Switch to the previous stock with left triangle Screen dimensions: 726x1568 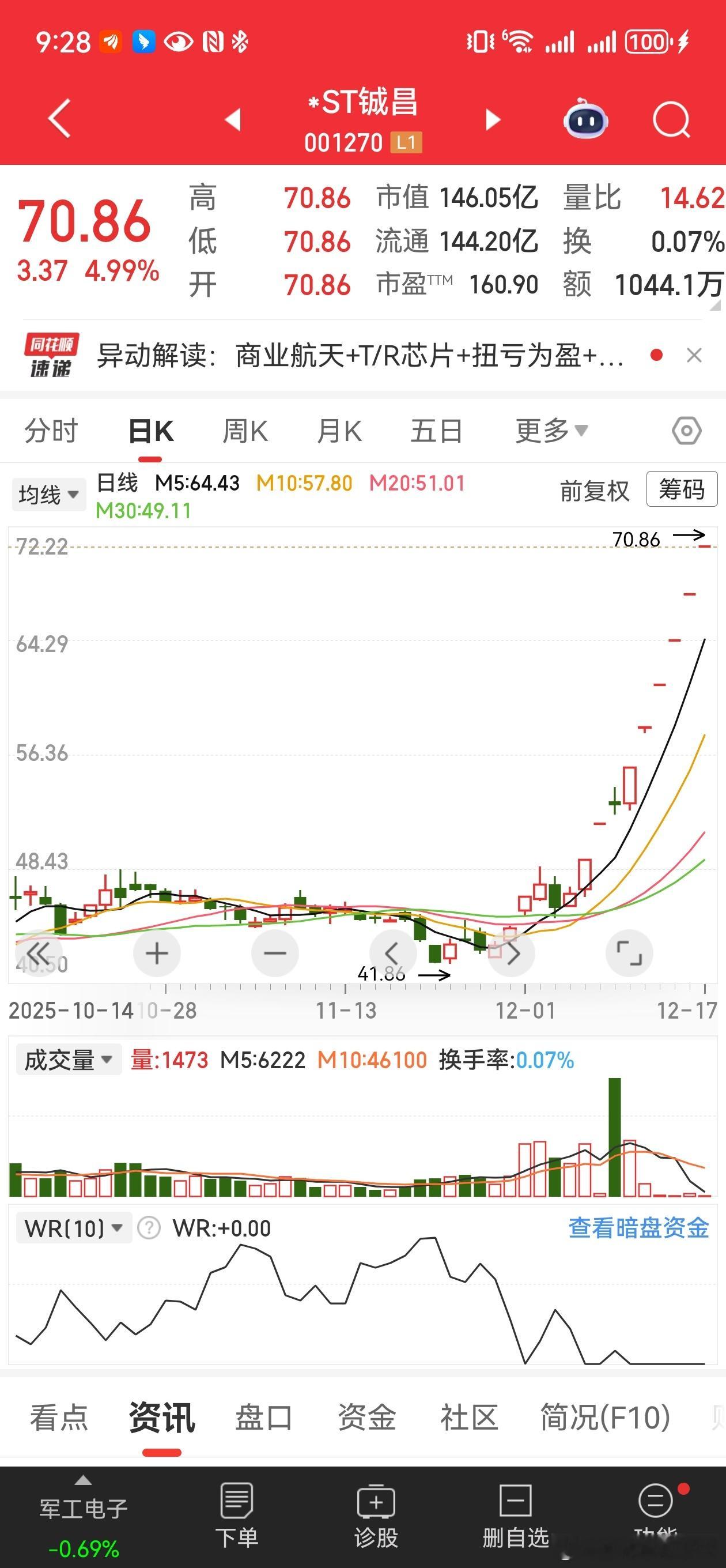233,120
